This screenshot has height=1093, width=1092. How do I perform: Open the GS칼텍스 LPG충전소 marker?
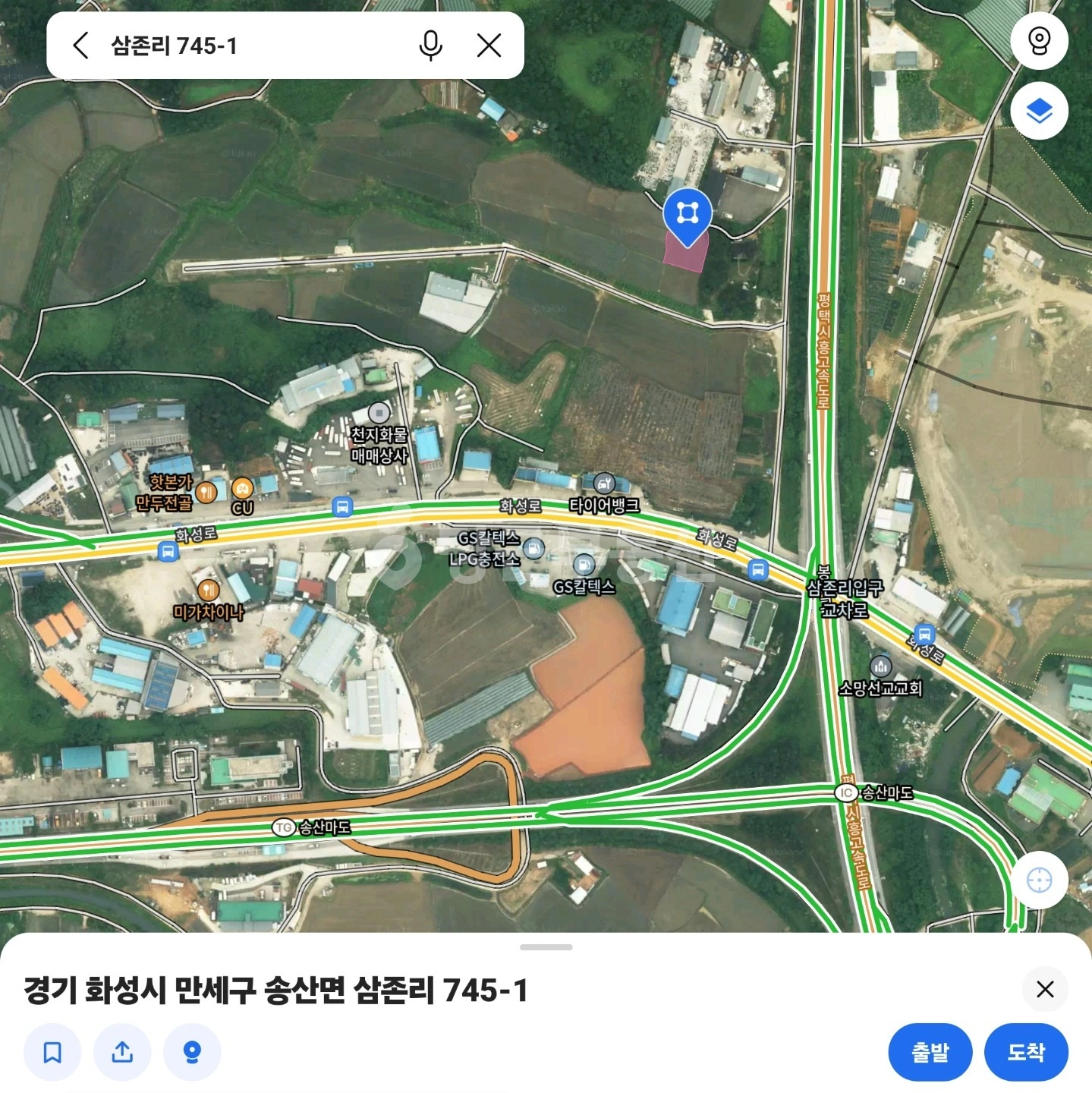tap(534, 547)
